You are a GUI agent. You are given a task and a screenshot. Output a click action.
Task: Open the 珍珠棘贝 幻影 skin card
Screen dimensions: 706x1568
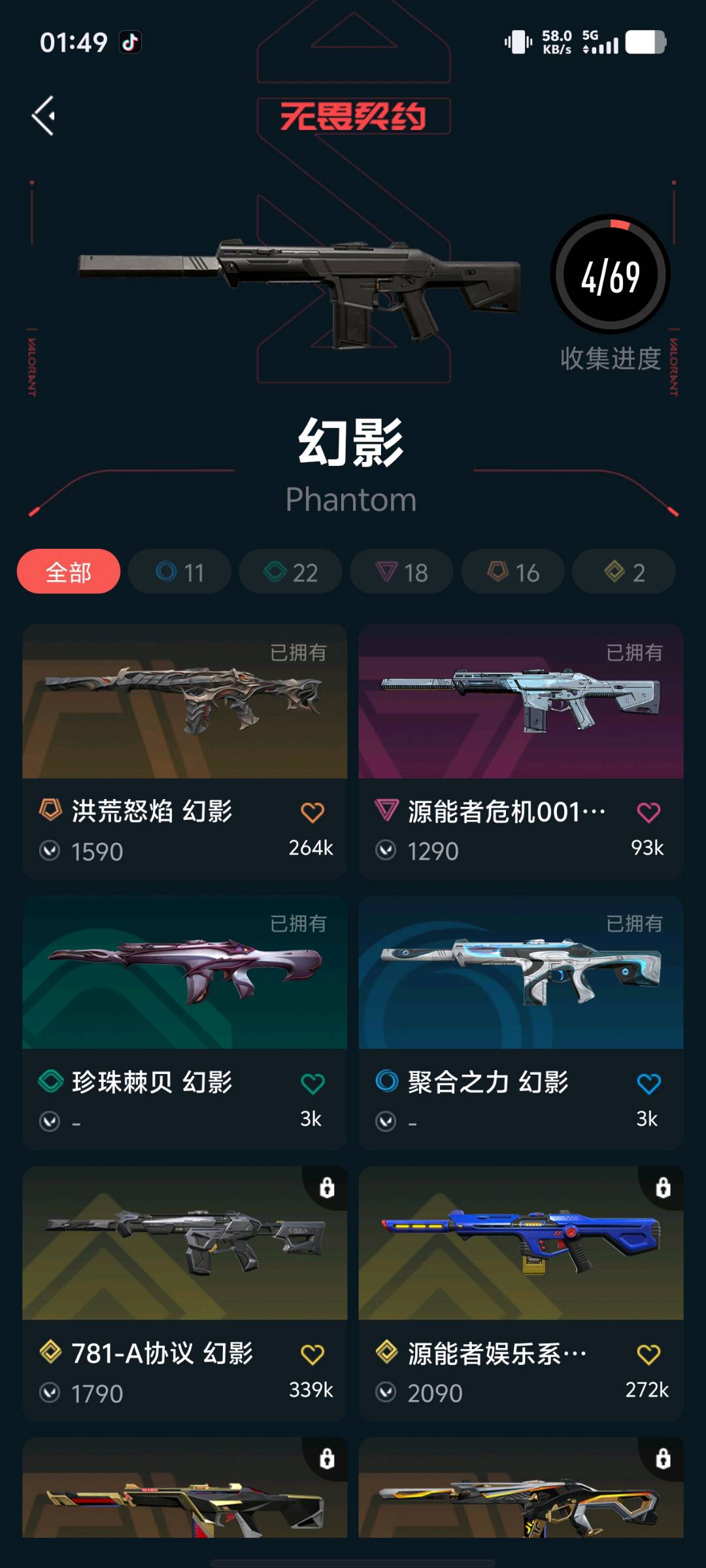click(185, 973)
